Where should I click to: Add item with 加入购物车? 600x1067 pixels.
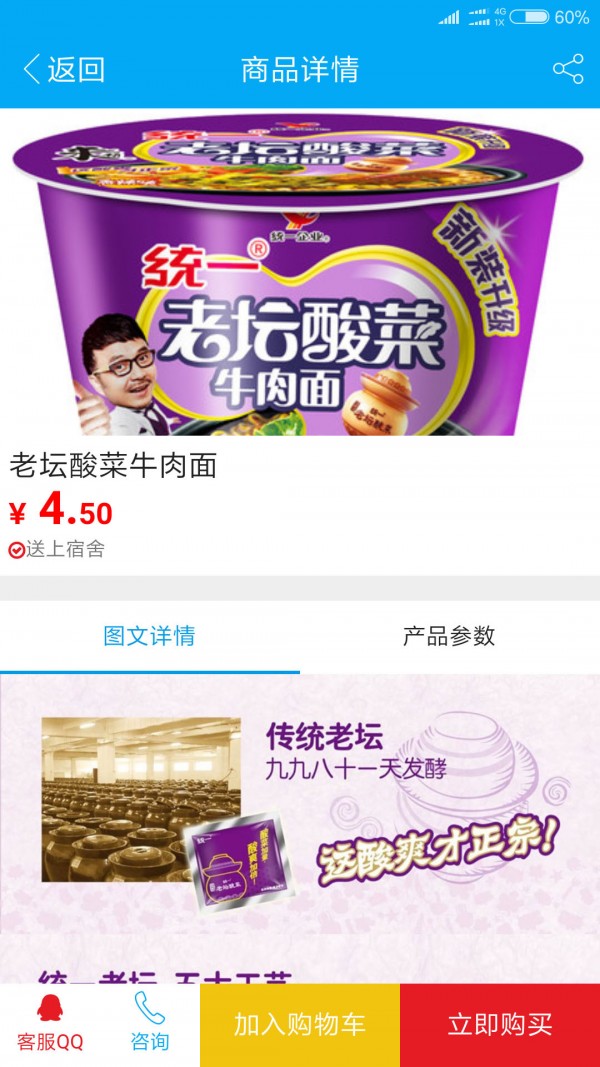(x=300, y=1024)
